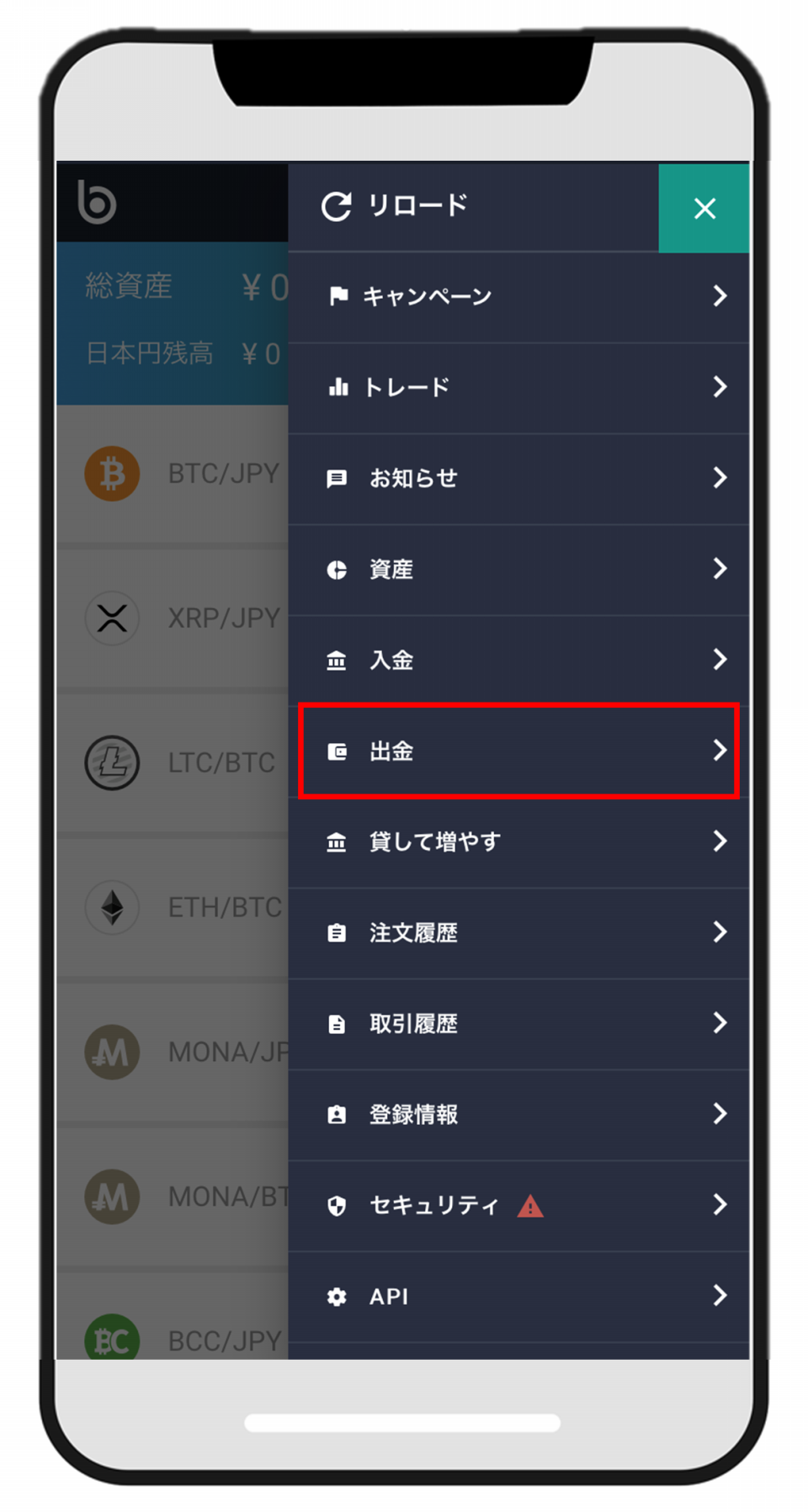
Task: Close the side menu
Action: 704,208
